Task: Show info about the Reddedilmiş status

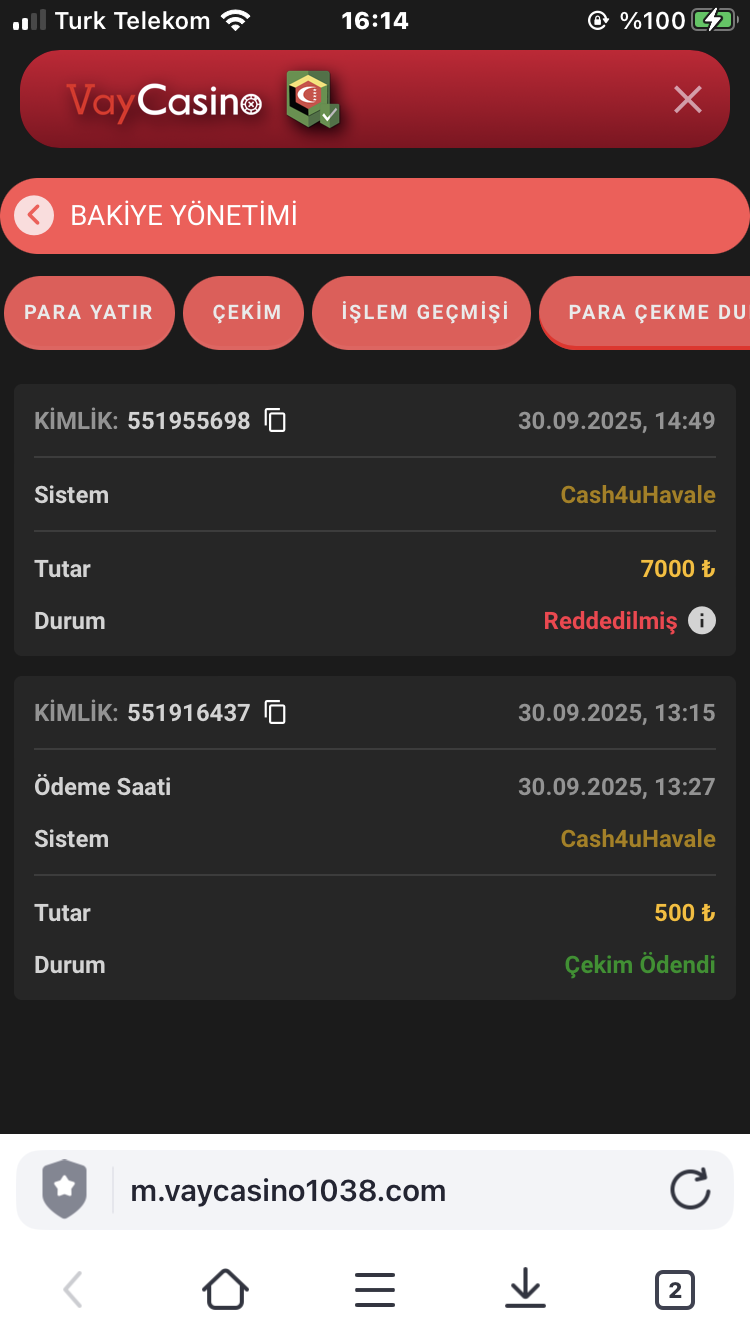Action: (702, 621)
